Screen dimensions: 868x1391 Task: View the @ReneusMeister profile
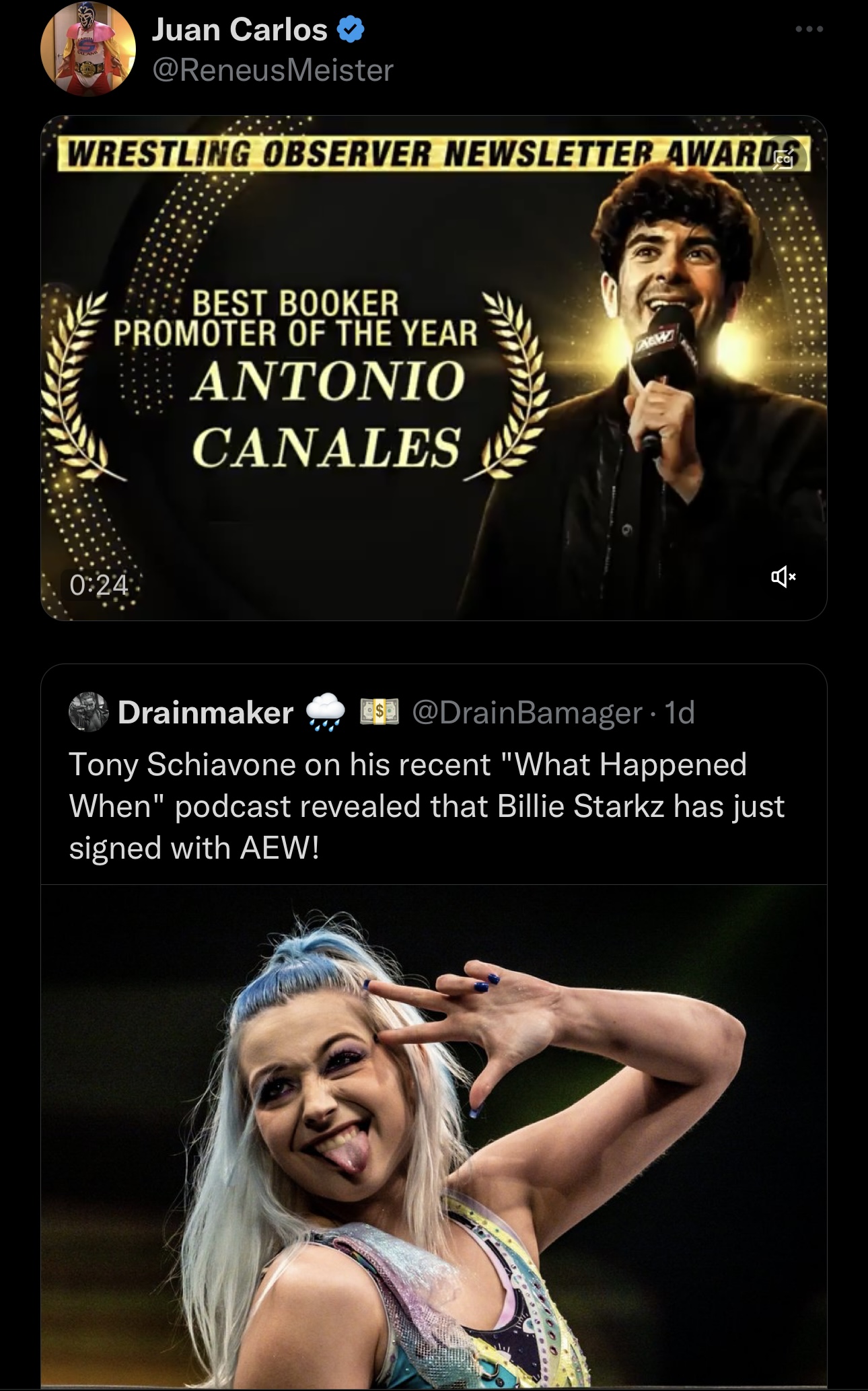point(273,70)
